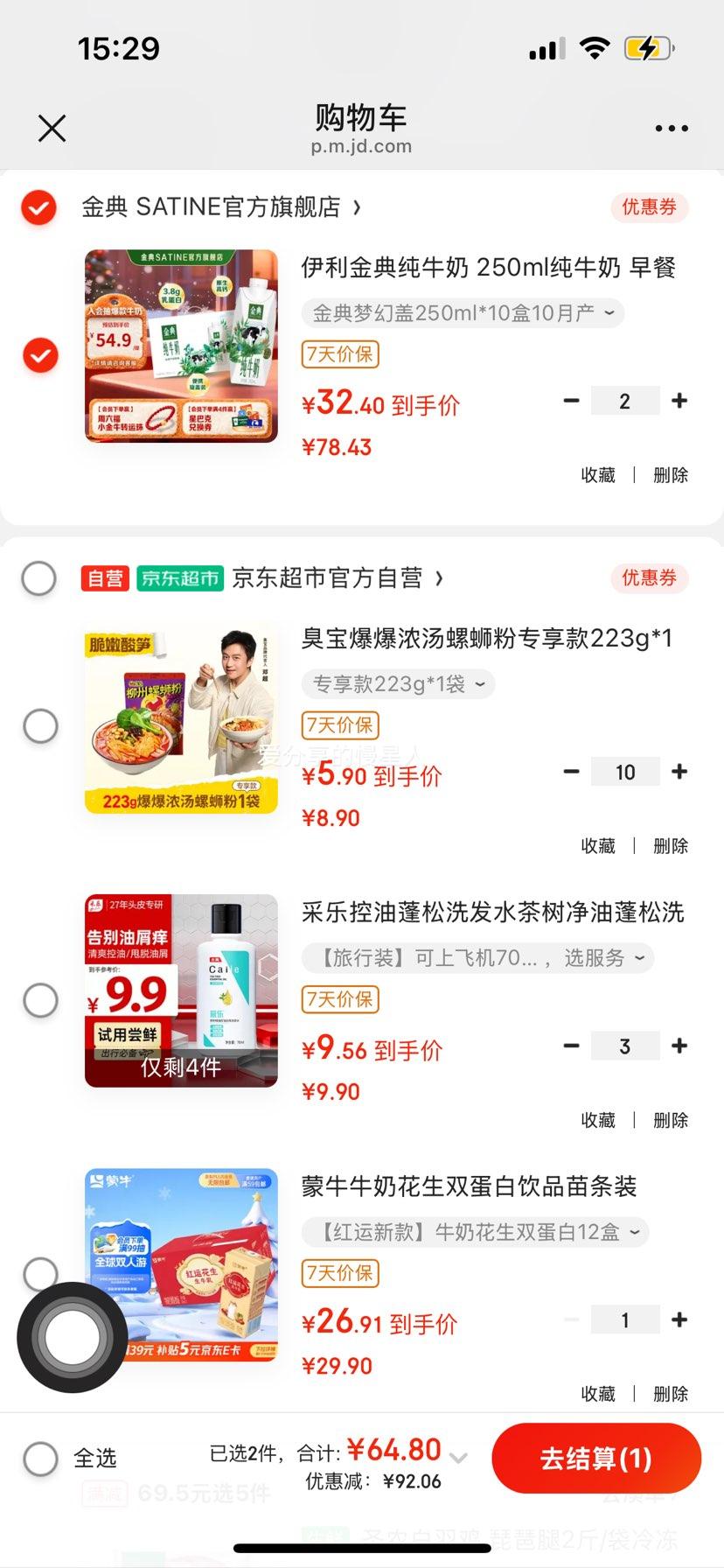Open more options via the ellipsis icon
Screen dimensions: 724x1568
click(x=670, y=128)
